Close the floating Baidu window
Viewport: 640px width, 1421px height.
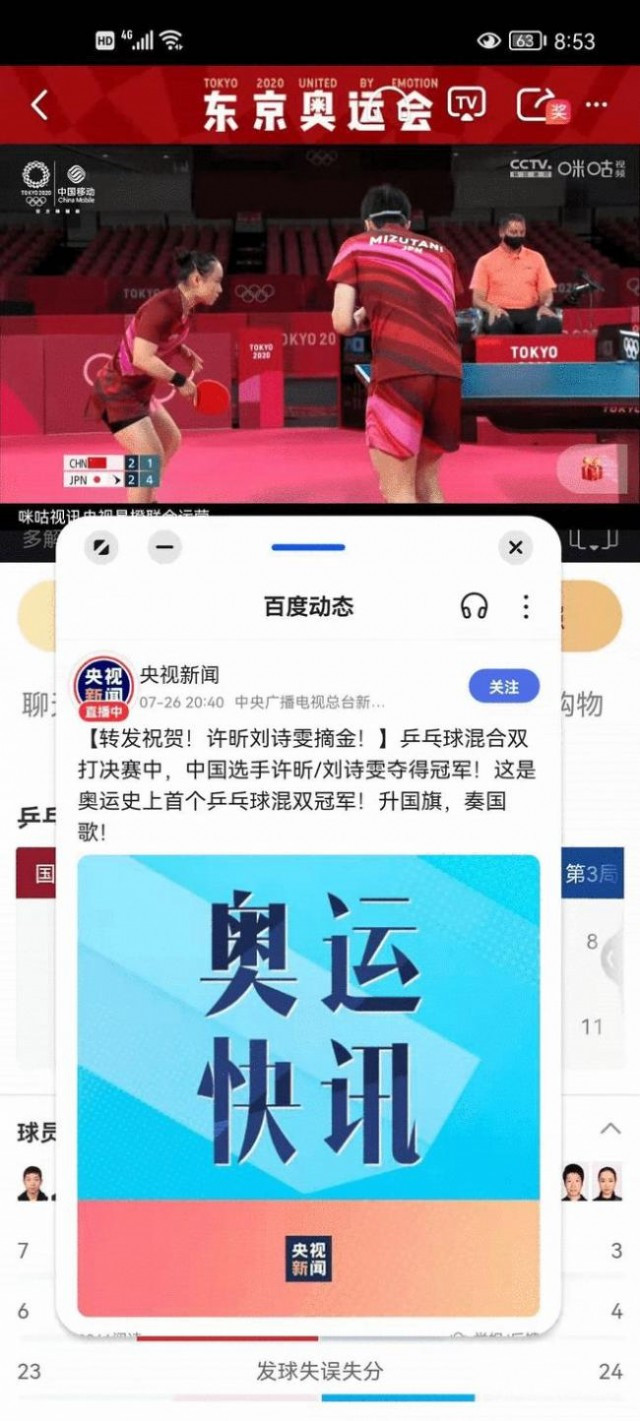(x=515, y=547)
